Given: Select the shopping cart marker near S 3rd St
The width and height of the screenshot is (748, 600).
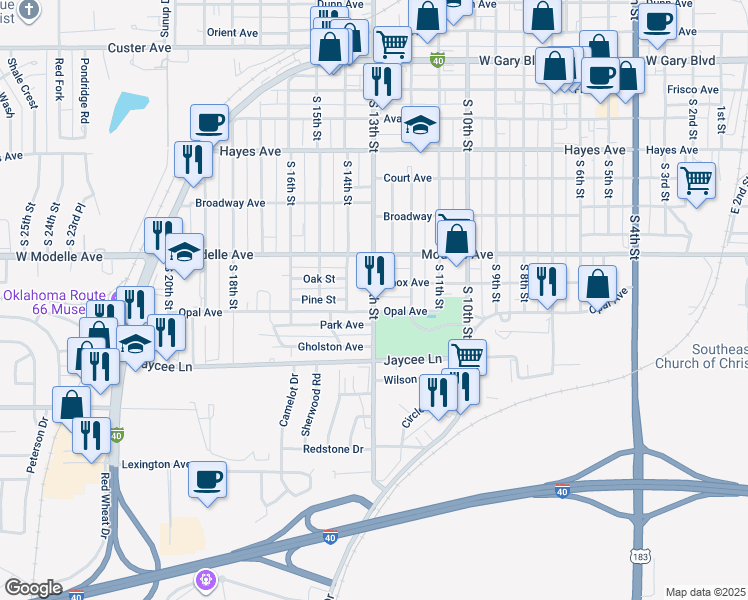Looking at the screenshot, I should [696, 181].
